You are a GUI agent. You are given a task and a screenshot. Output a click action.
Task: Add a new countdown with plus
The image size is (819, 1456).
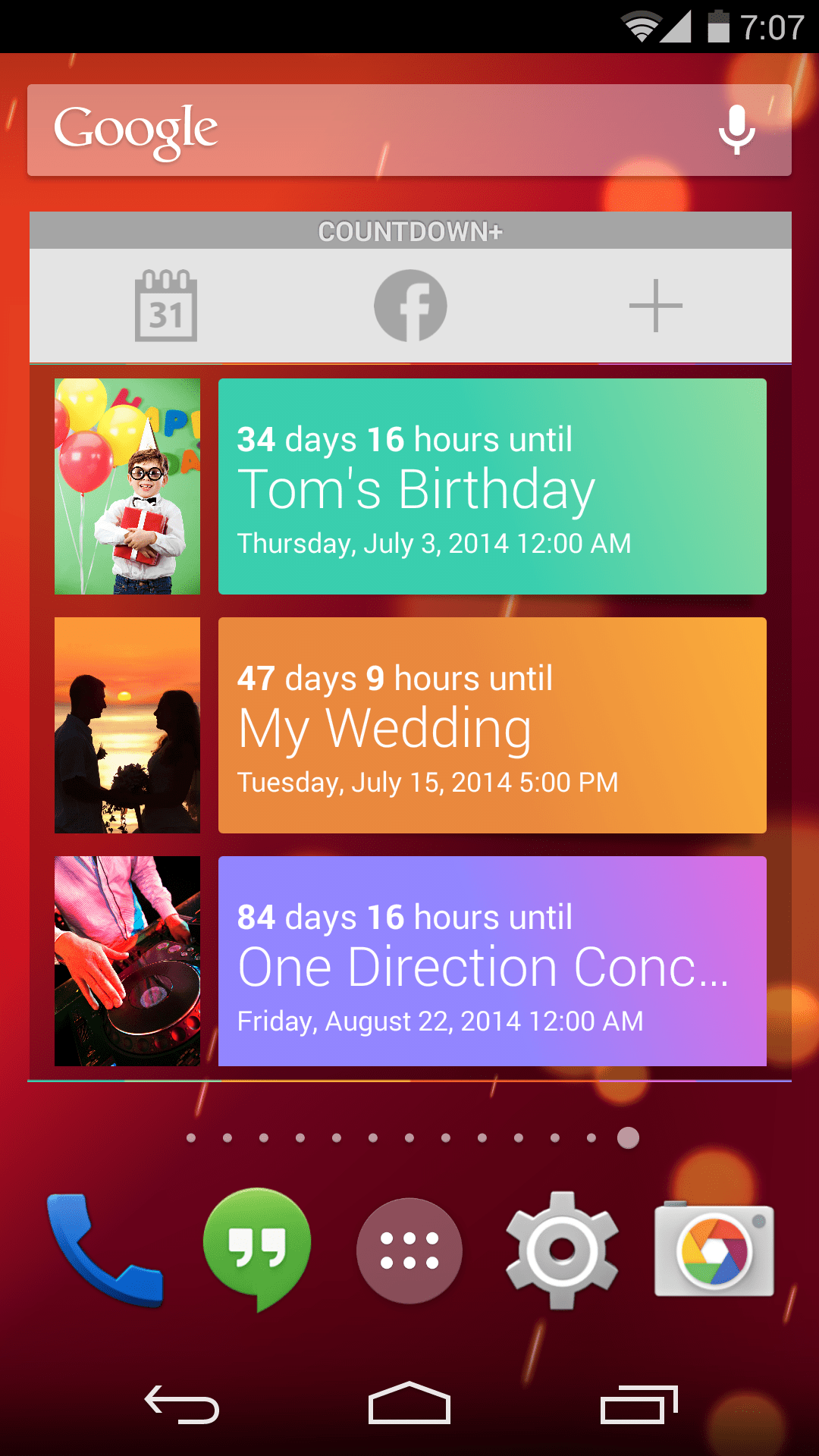(656, 306)
